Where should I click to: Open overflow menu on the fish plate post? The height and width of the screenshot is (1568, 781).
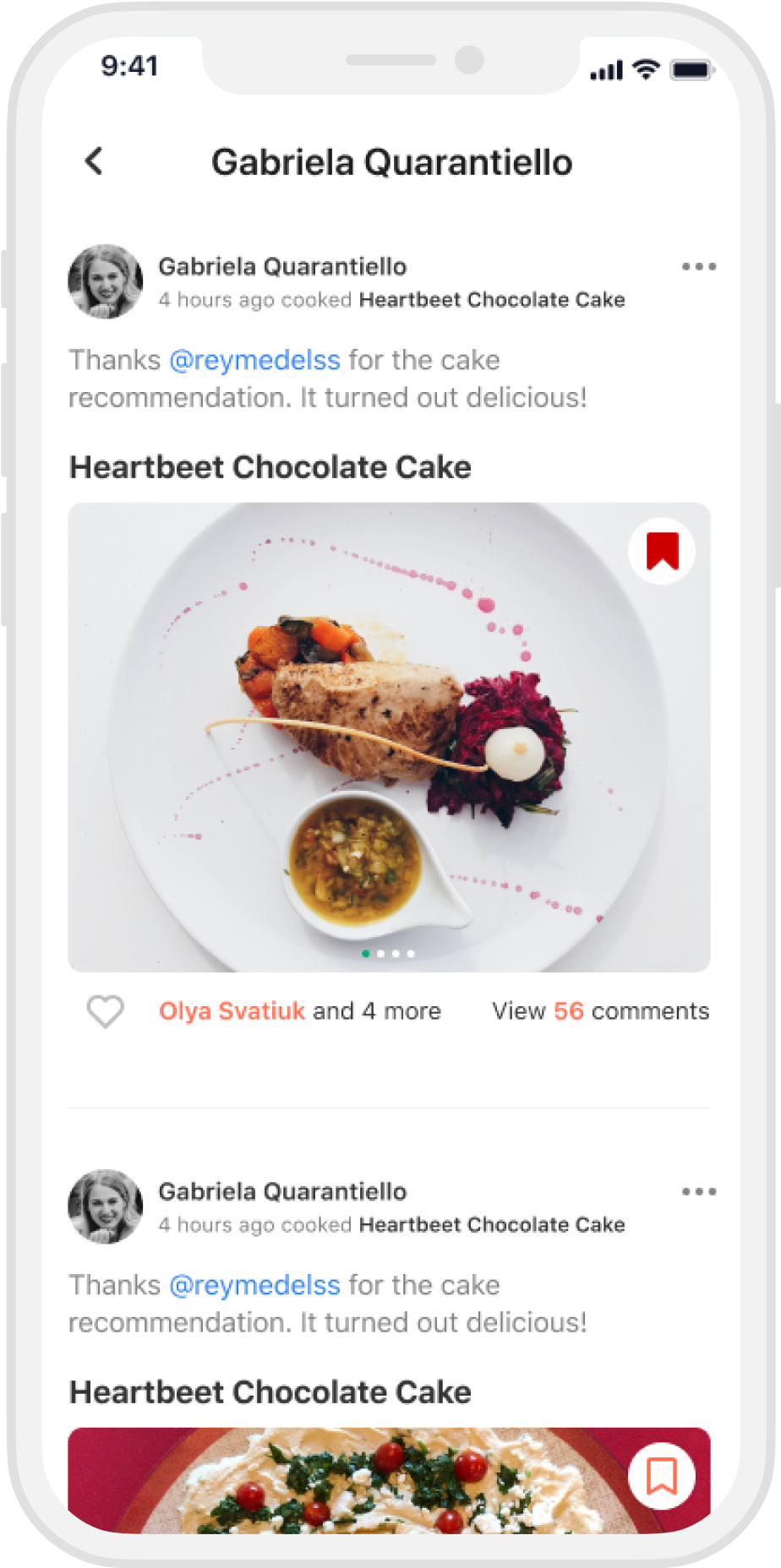point(698,267)
